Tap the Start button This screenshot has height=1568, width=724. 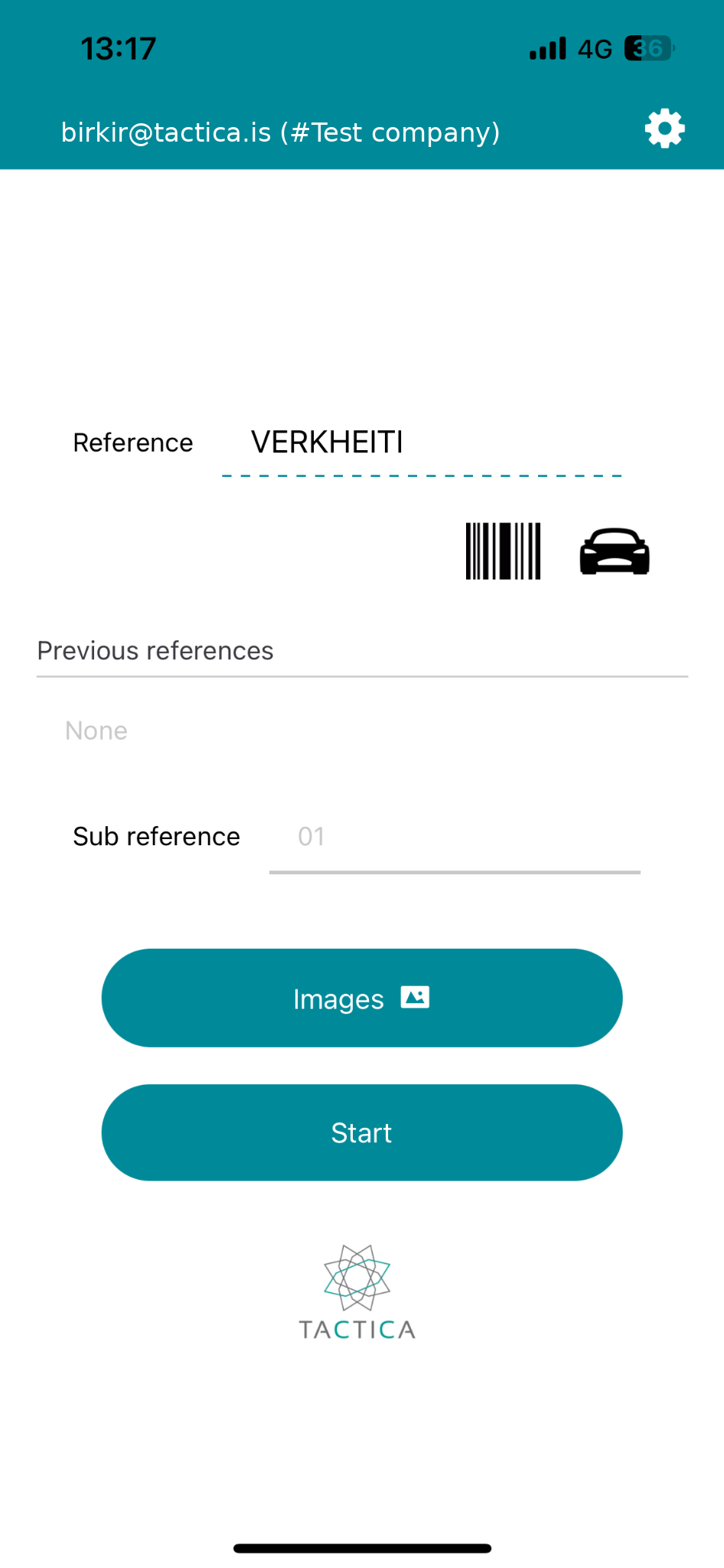point(362,1133)
